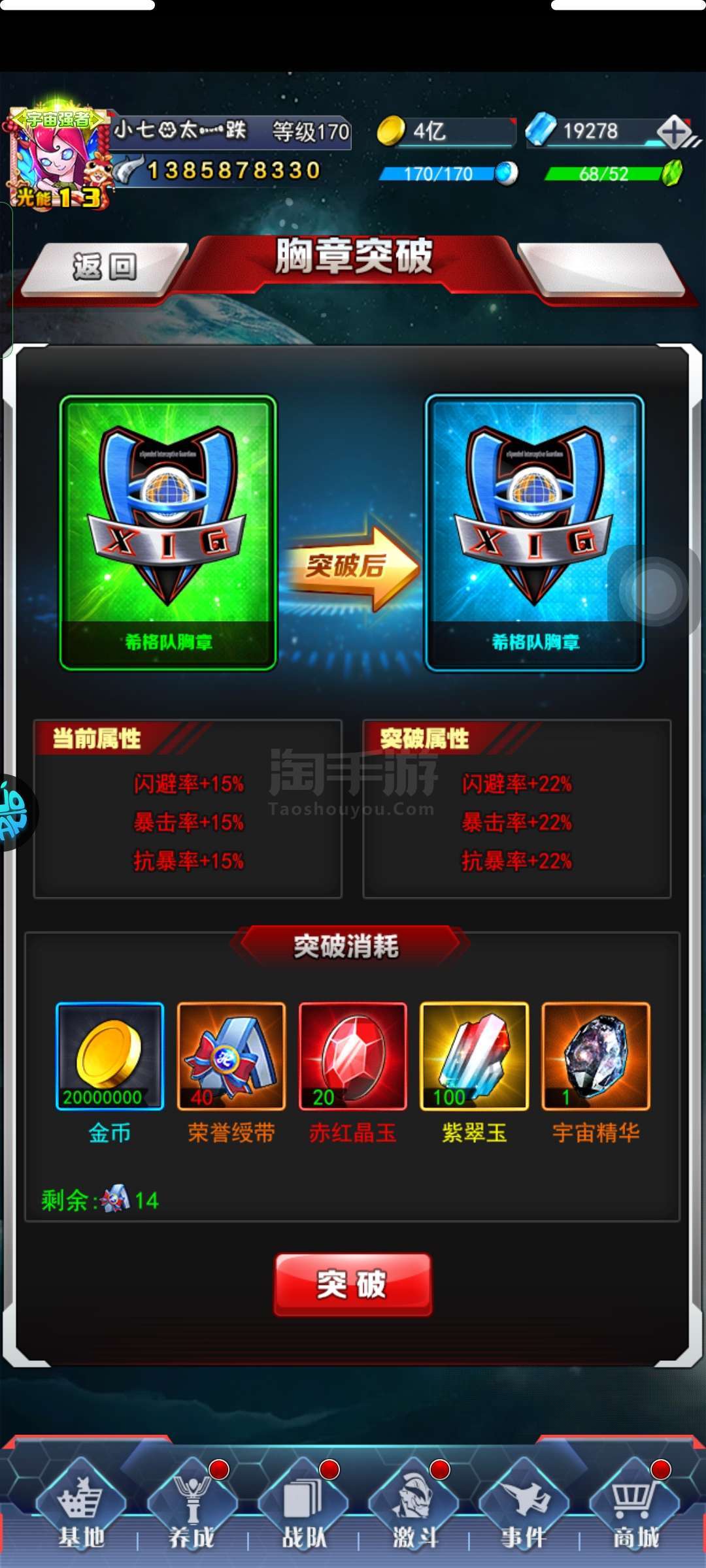
Task: View the 紫翠玉 material item
Action: (x=474, y=1056)
